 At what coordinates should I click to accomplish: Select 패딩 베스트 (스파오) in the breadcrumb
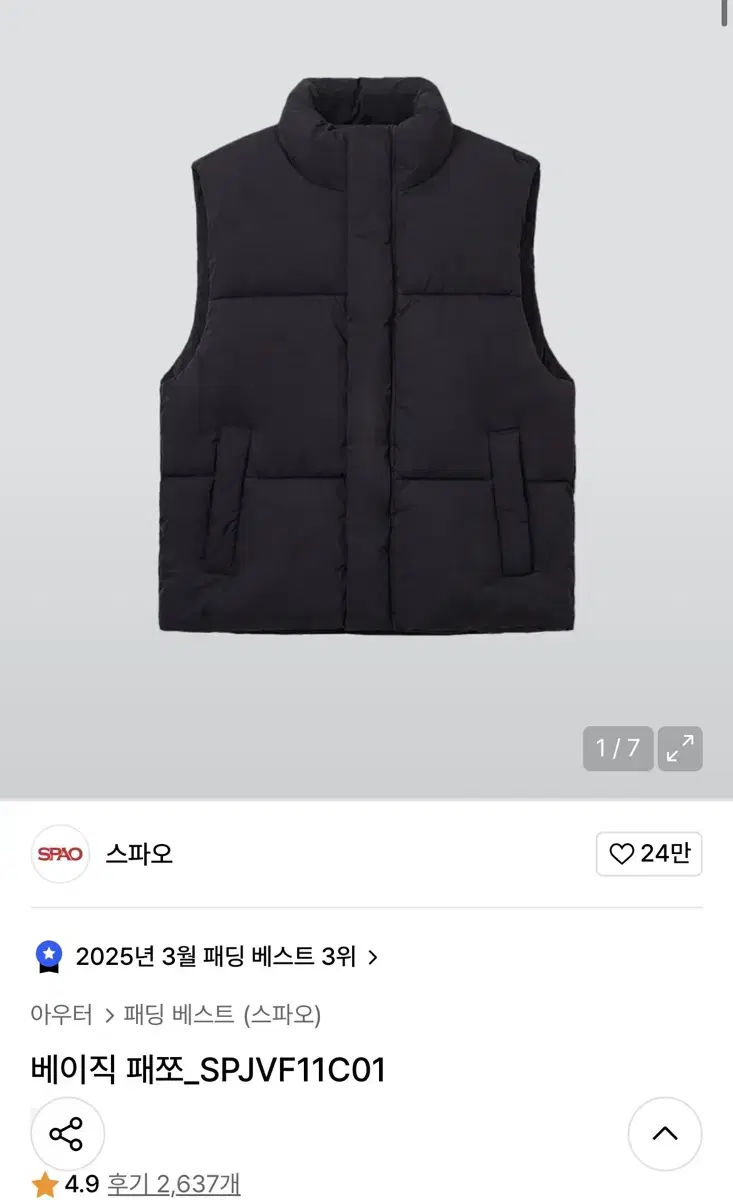tap(220, 1014)
